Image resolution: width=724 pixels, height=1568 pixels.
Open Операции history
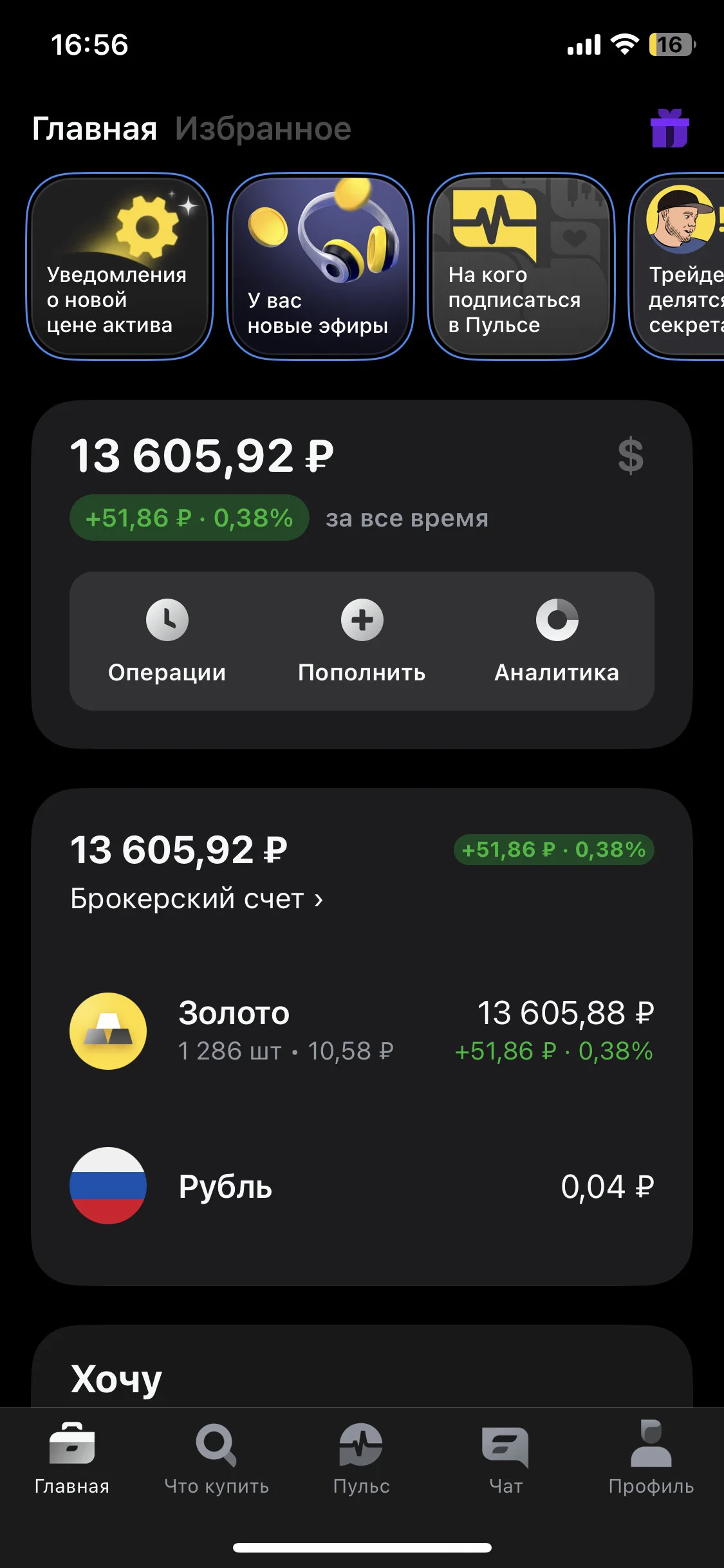tap(167, 641)
